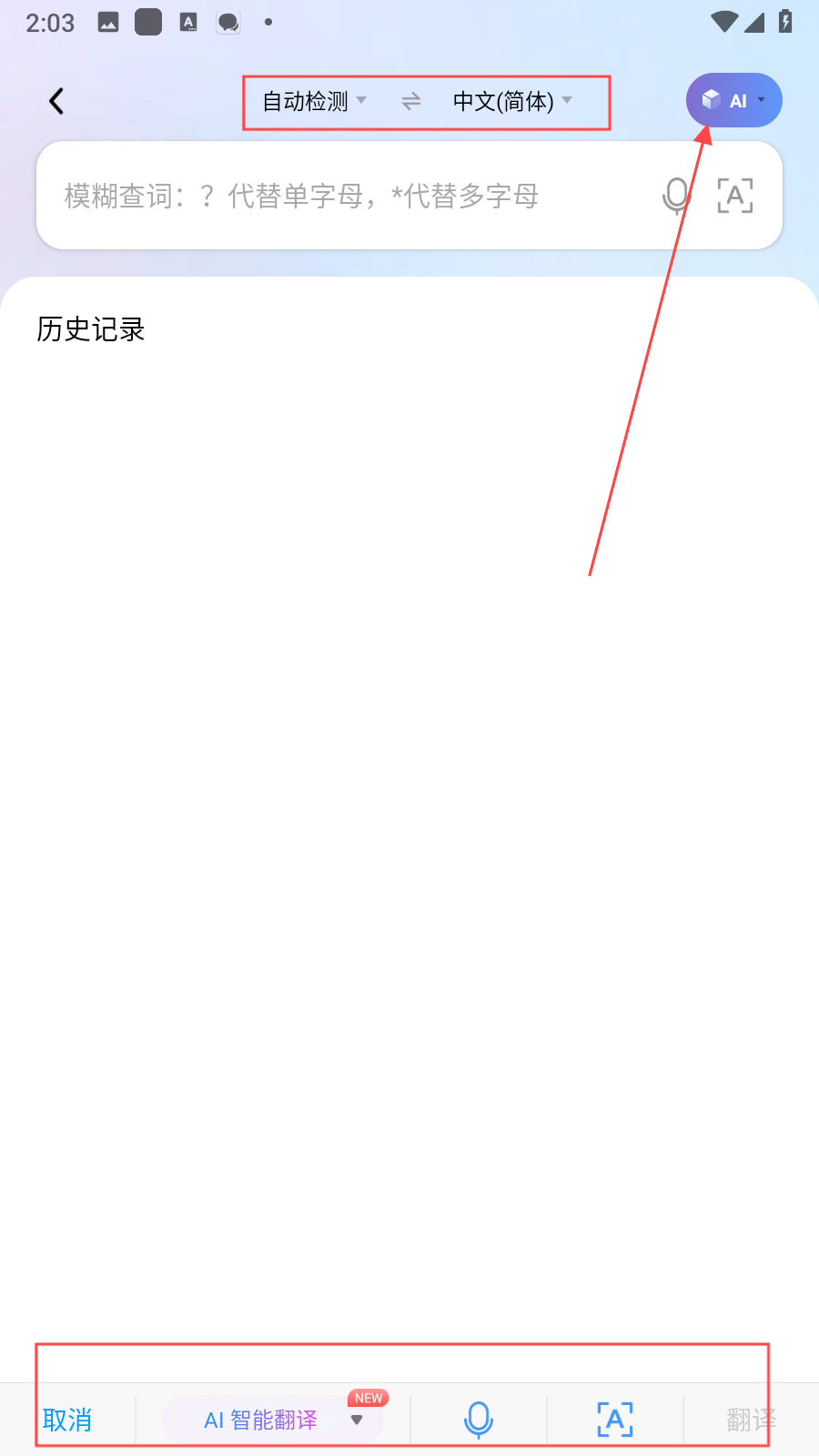Open the 中文(简体) target language dropdown
Image resolution: width=819 pixels, height=1456 pixels.
[512, 101]
